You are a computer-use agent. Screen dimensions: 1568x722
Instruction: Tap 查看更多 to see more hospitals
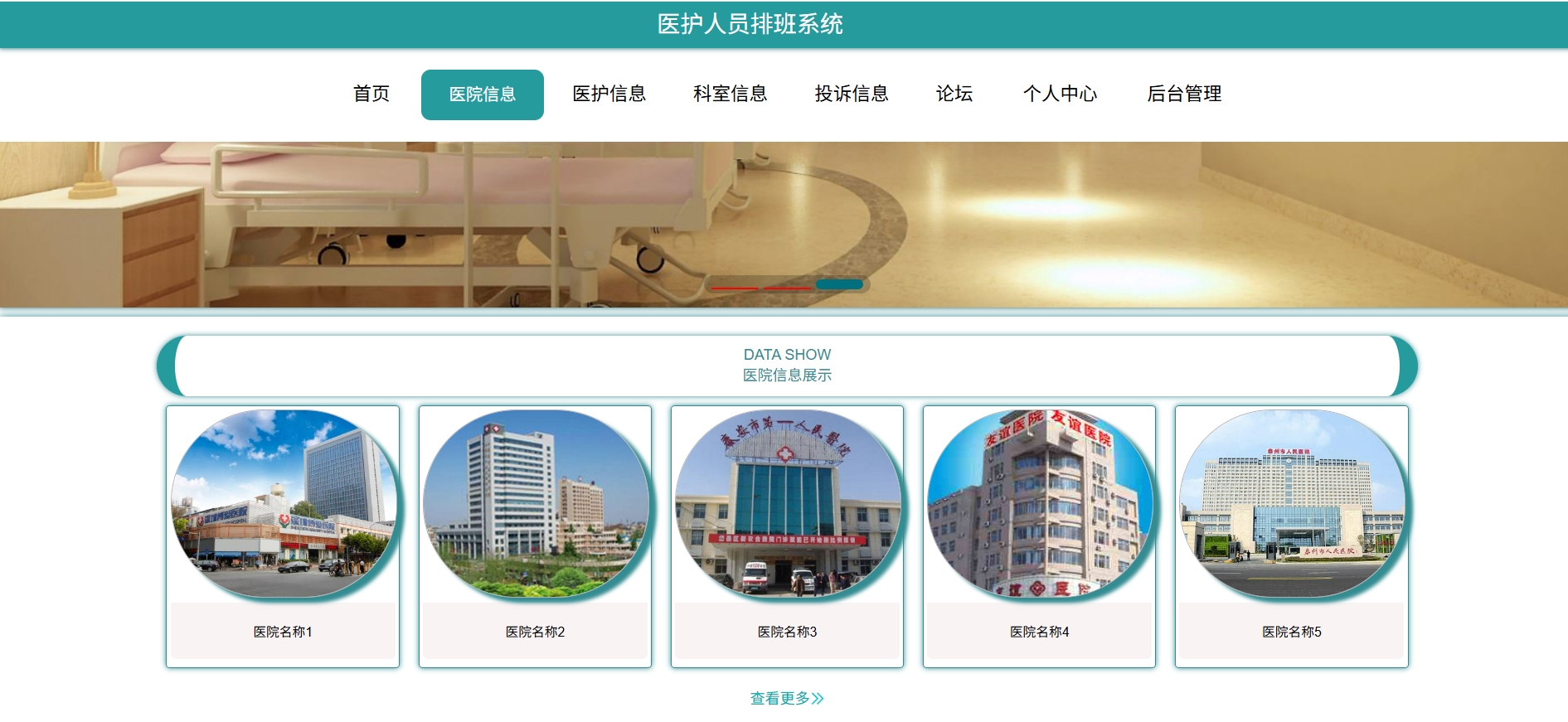tap(786, 698)
